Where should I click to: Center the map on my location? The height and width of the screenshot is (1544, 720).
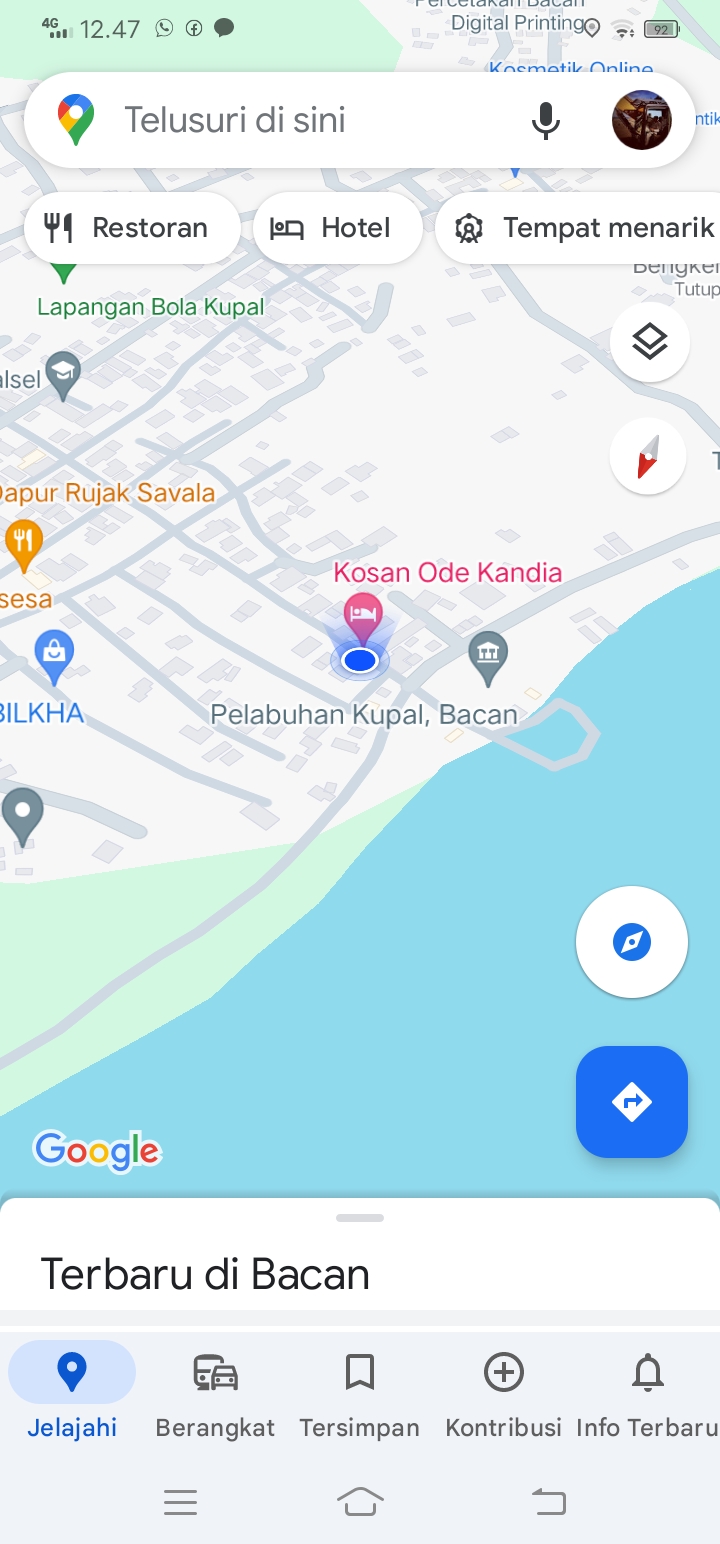tap(632, 942)
